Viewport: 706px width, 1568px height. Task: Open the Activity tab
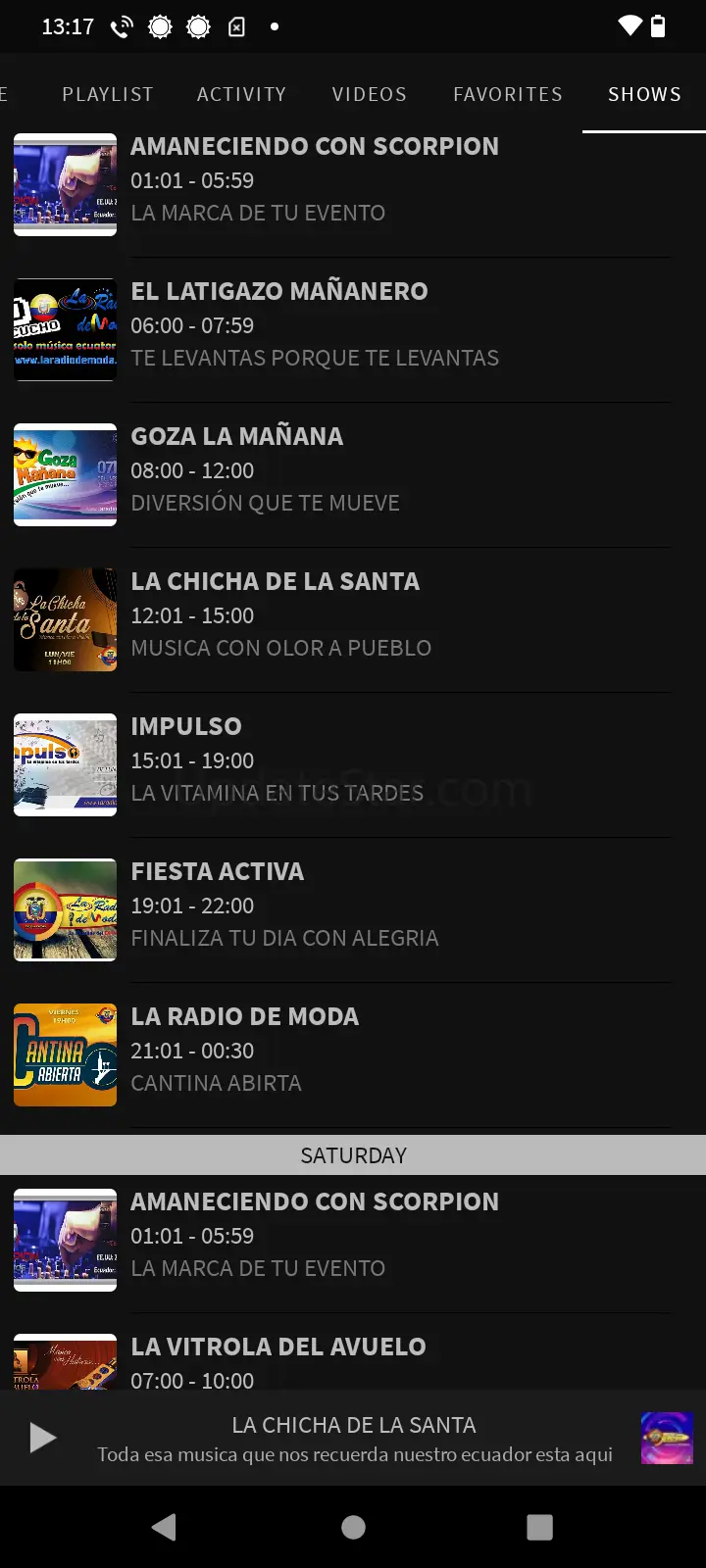point(241,94)
